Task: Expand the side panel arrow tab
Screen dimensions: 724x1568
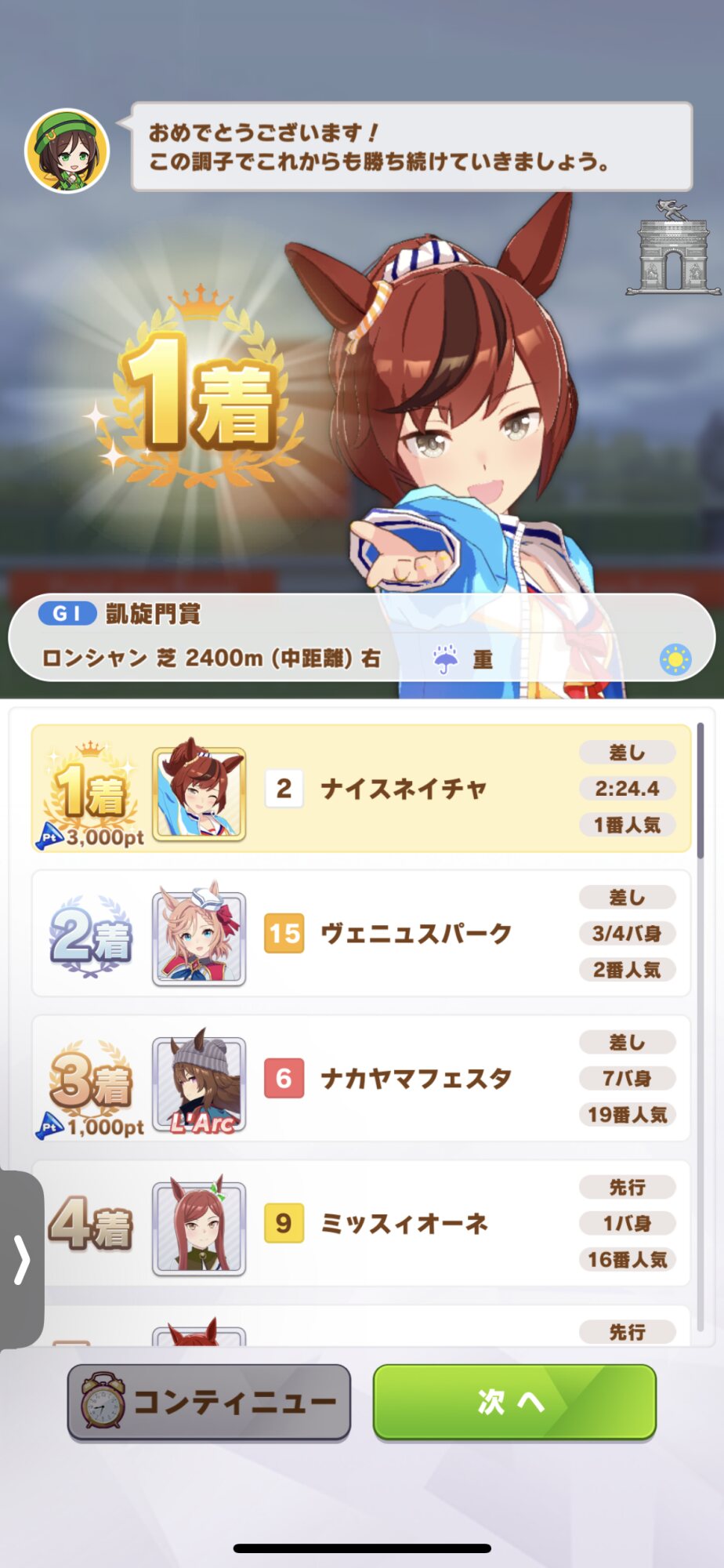Action: pos(21,1259)
